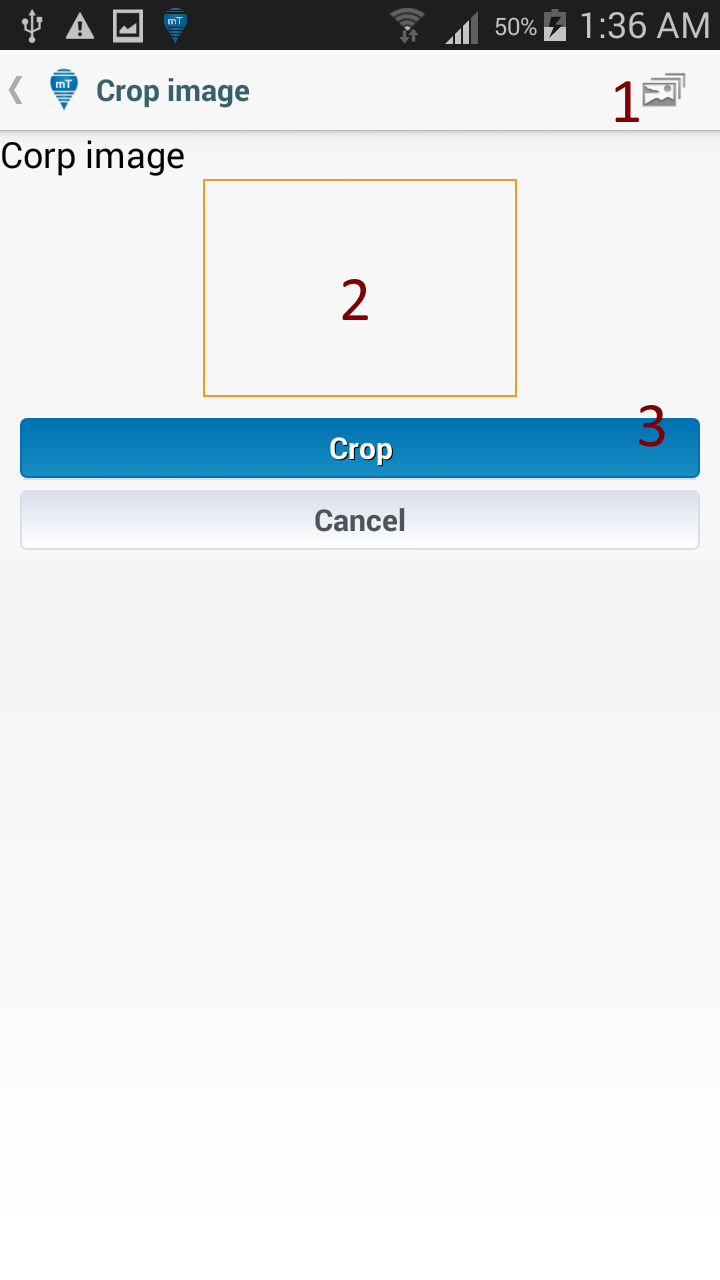Tap the Corp image label
Image resolution: width=720 pixels, height=1280 pixels.
click(x=92, y=156)
